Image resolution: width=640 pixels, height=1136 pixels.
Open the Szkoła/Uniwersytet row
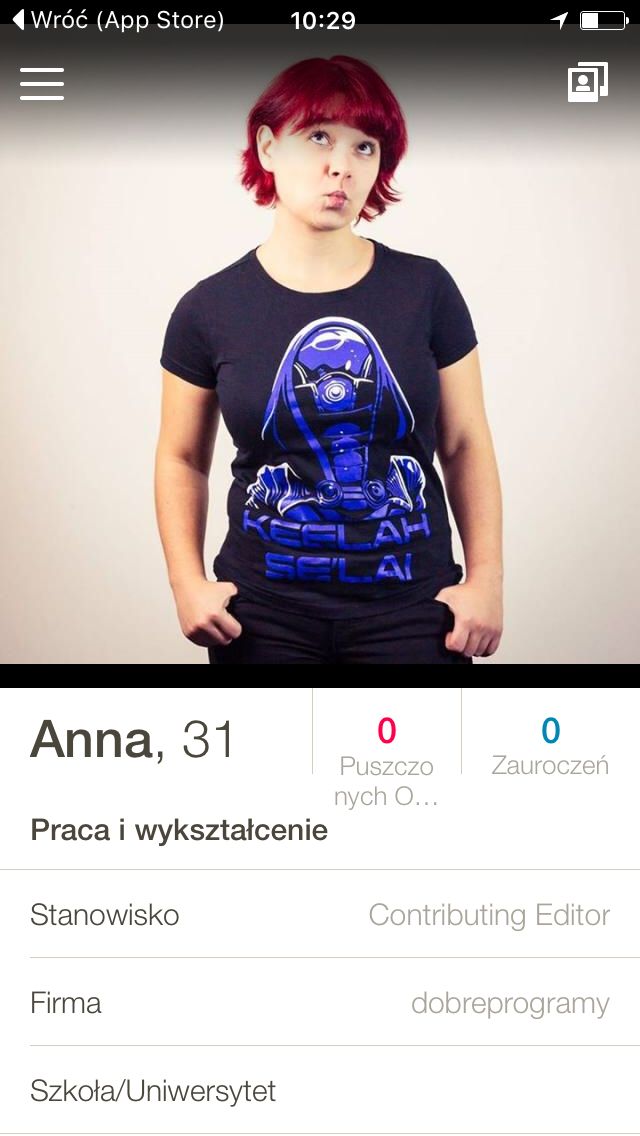tap(320, 1090)
